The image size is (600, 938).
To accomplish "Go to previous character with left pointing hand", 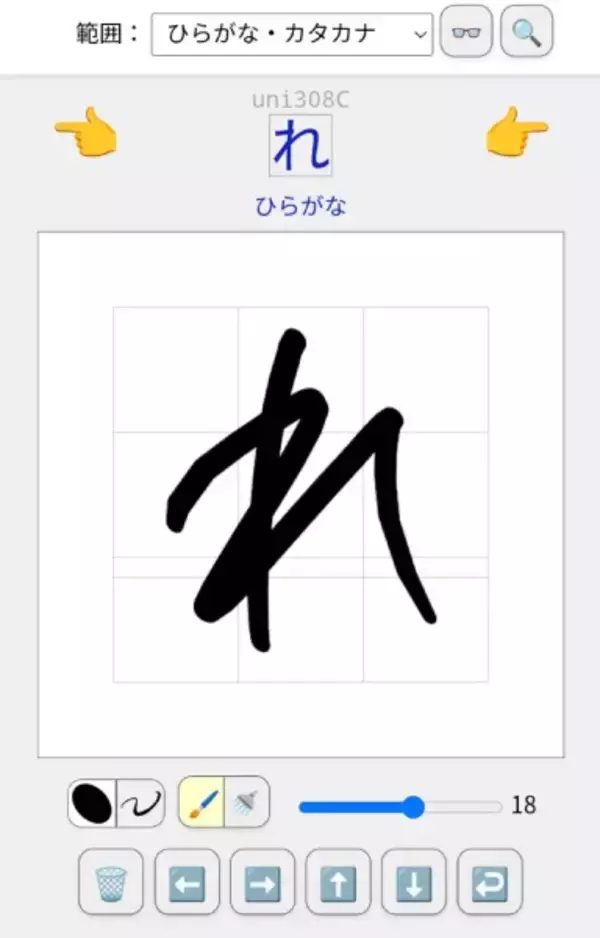I will coord(85,136).
